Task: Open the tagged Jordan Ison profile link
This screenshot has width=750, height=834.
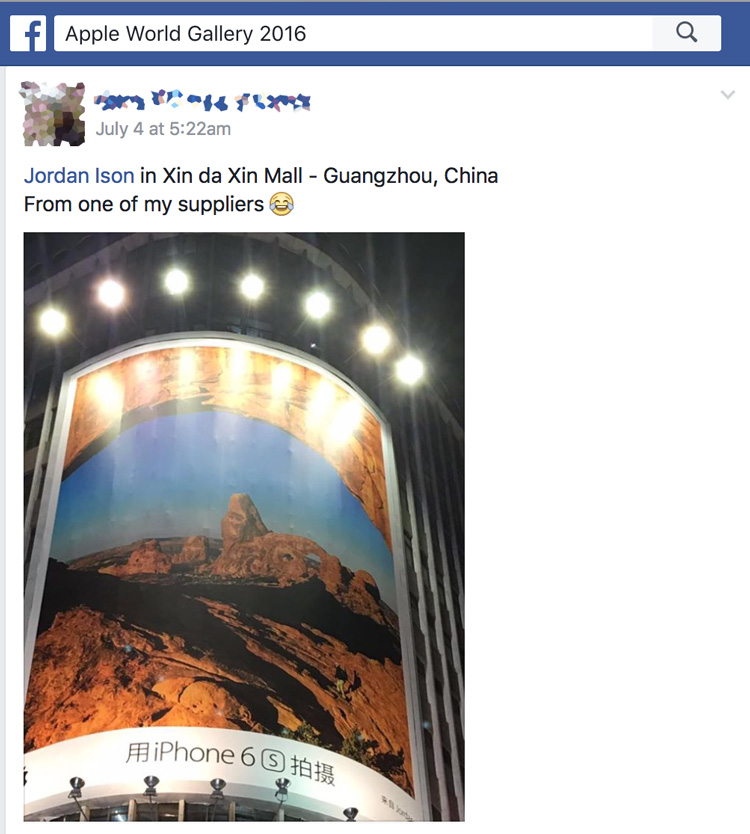Action: (79, 176)
